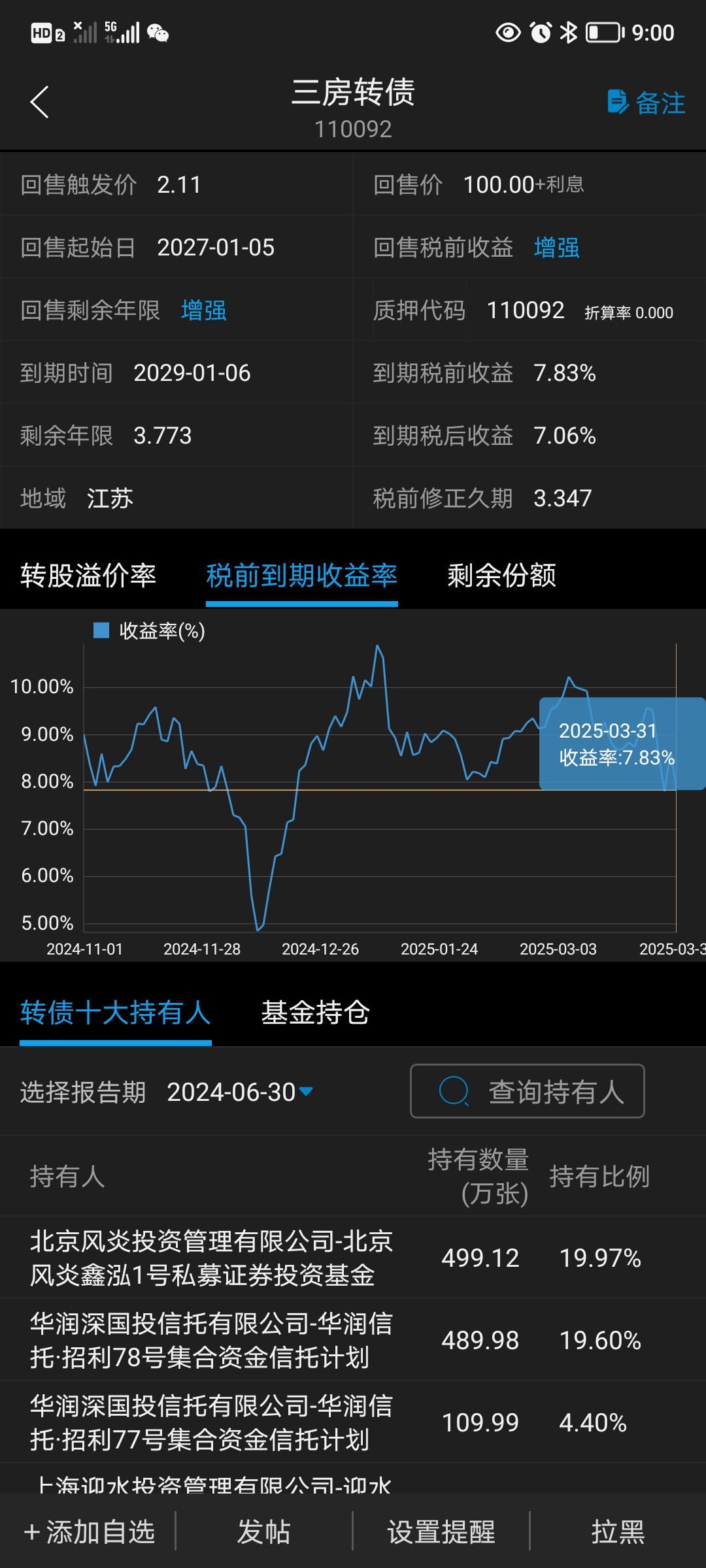
Task: Tap 增强 link beside 回售税前收益
Action: pyautogui.click(x=556, y=248)
